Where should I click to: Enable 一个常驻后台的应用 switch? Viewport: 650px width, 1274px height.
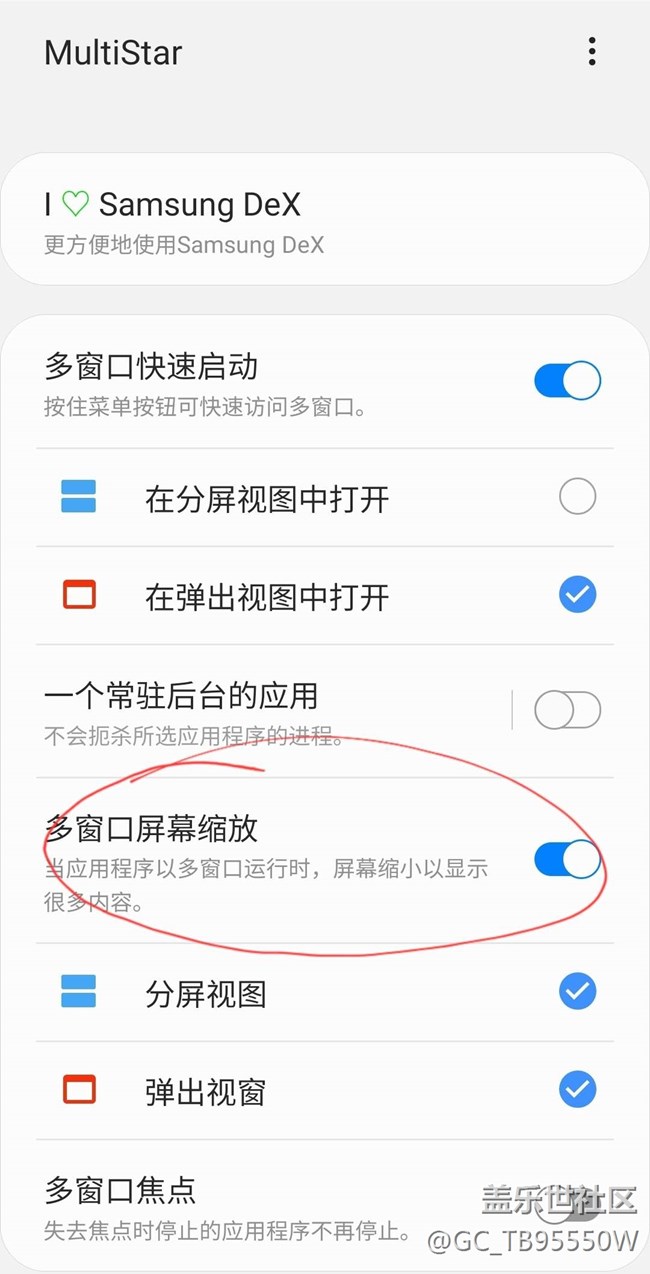(567, 711)
